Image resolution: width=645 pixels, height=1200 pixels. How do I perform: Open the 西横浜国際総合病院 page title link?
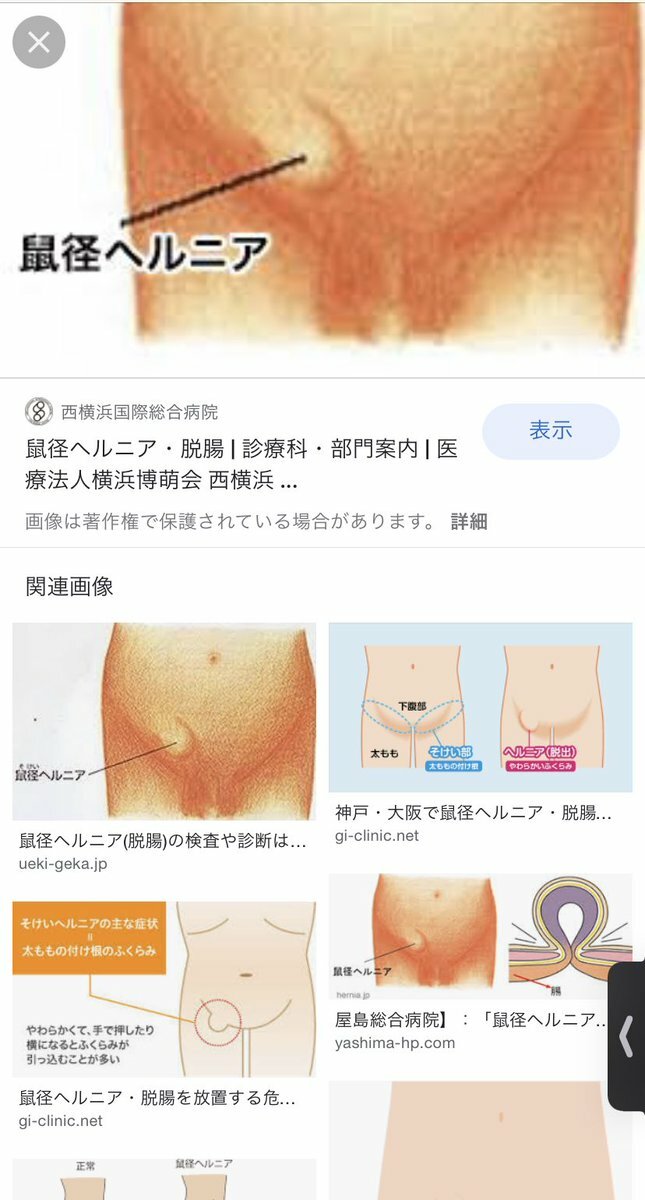[x=241, y=464]
